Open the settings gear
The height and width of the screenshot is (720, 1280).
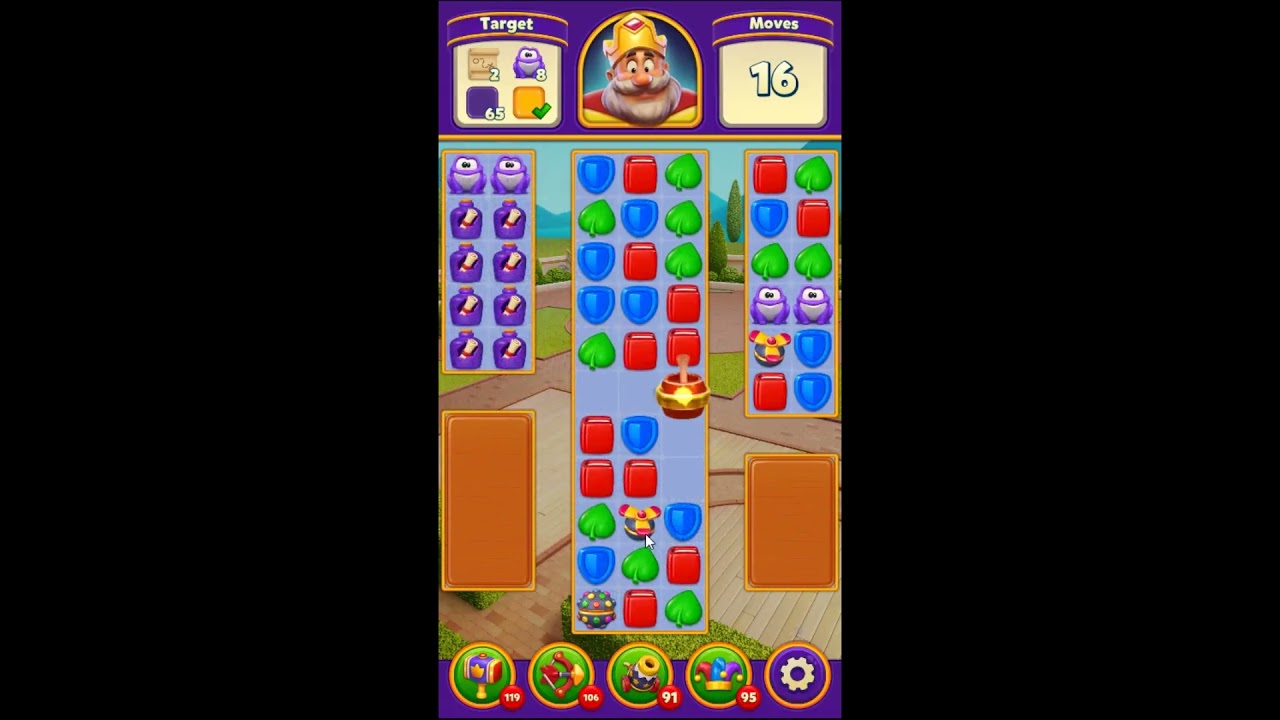pyautogui.click(x=797, y=675)
